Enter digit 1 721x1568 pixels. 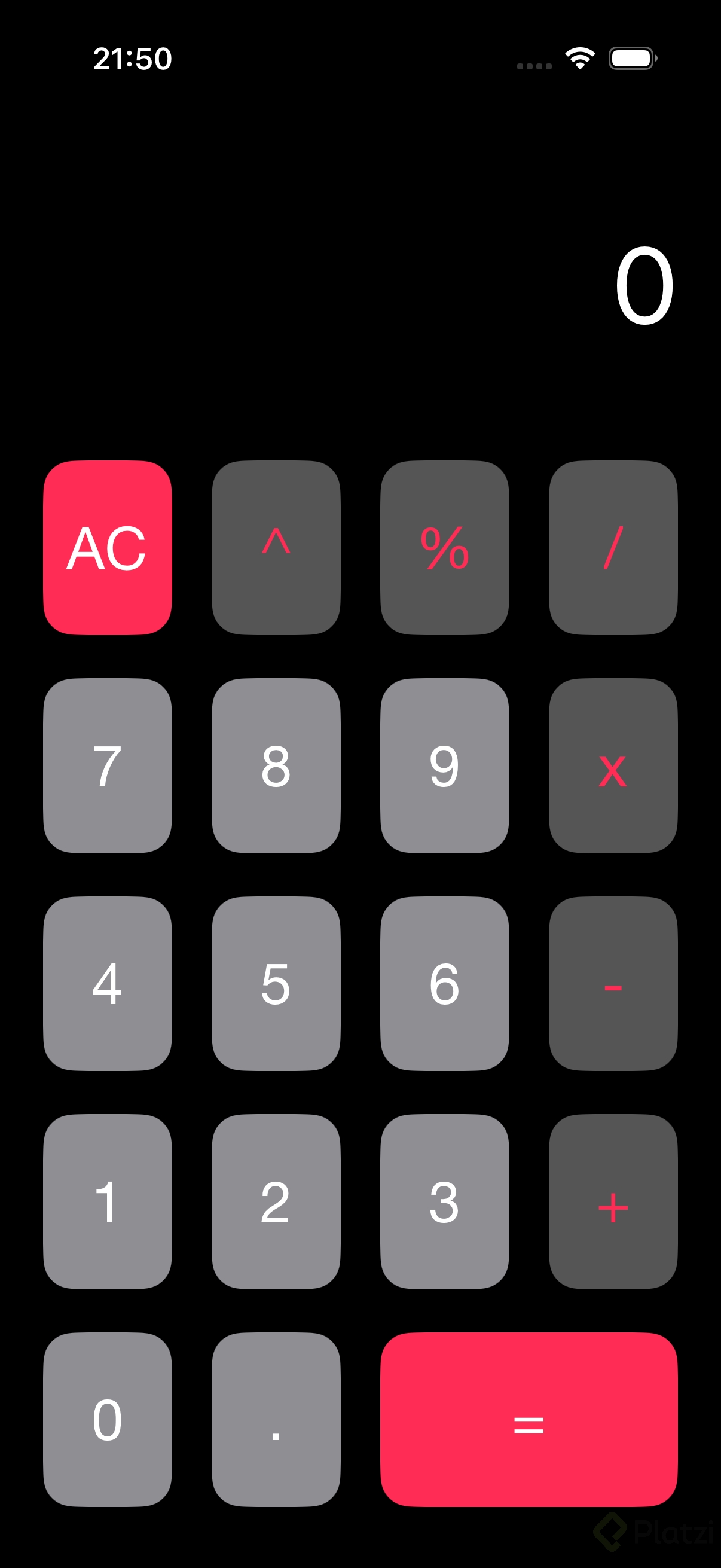(x=107, y=1201)
